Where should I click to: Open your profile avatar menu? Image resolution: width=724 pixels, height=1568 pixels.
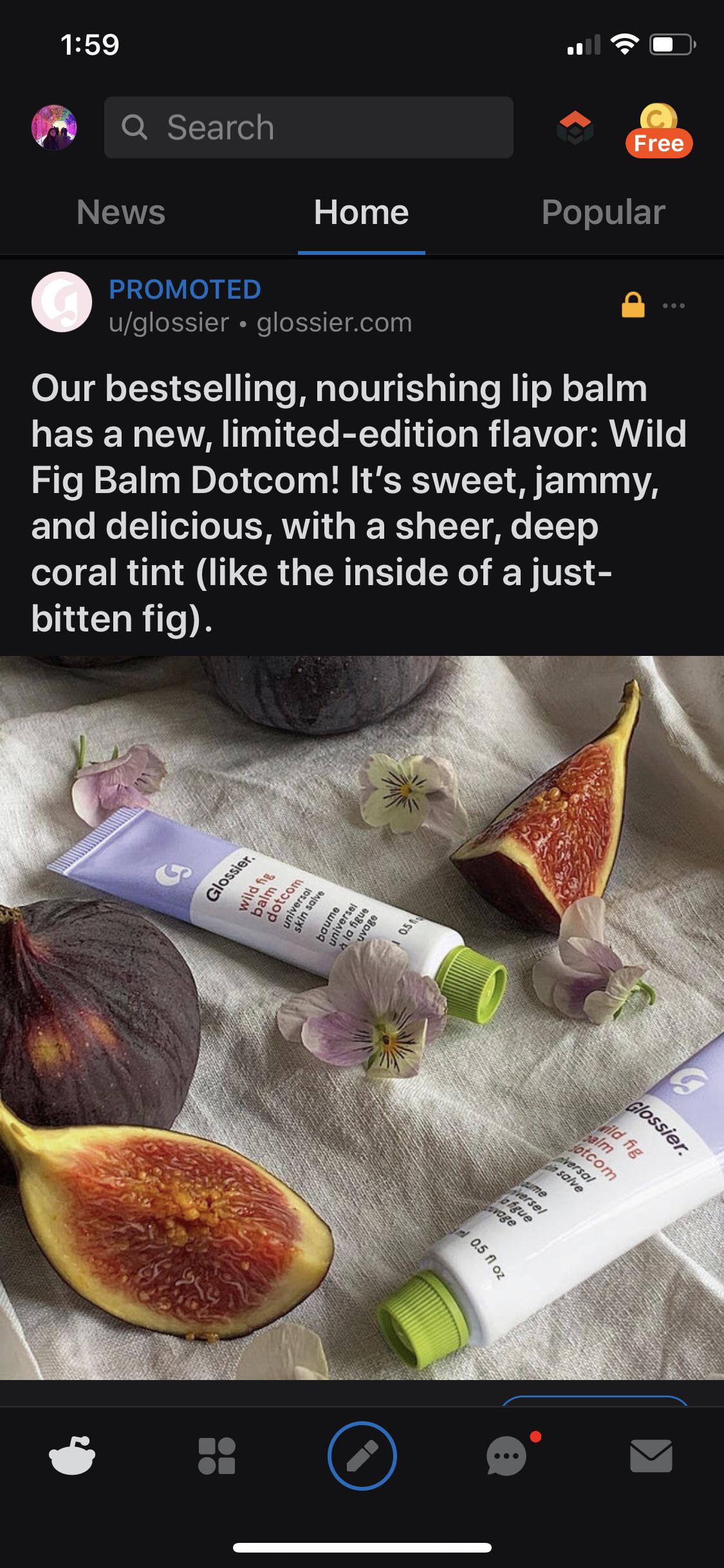click(x=54, y=127)
